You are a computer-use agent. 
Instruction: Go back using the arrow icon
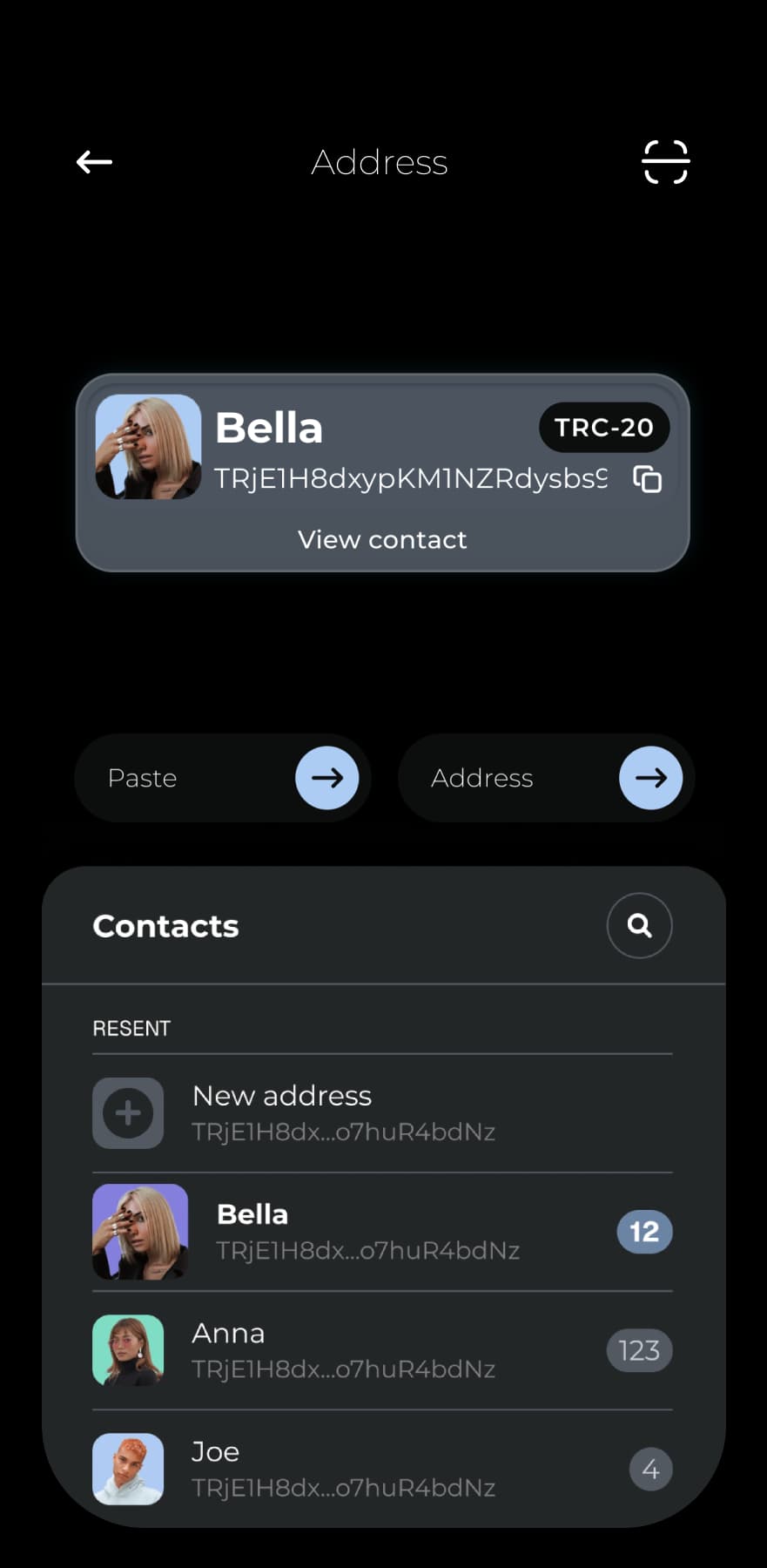point(94,162)
